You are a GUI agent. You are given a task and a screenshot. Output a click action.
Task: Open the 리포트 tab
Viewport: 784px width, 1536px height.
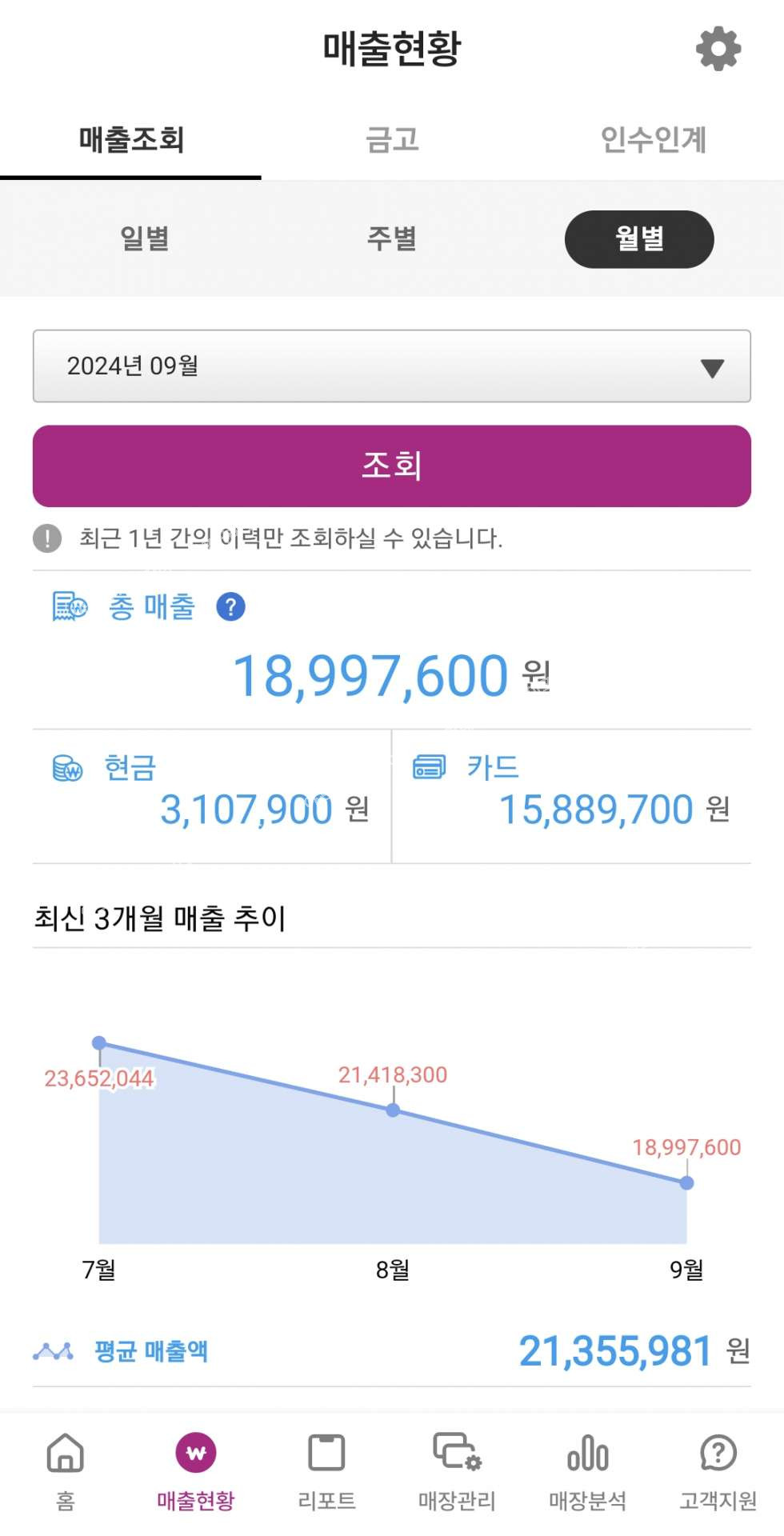click(x=326, y=1471)
